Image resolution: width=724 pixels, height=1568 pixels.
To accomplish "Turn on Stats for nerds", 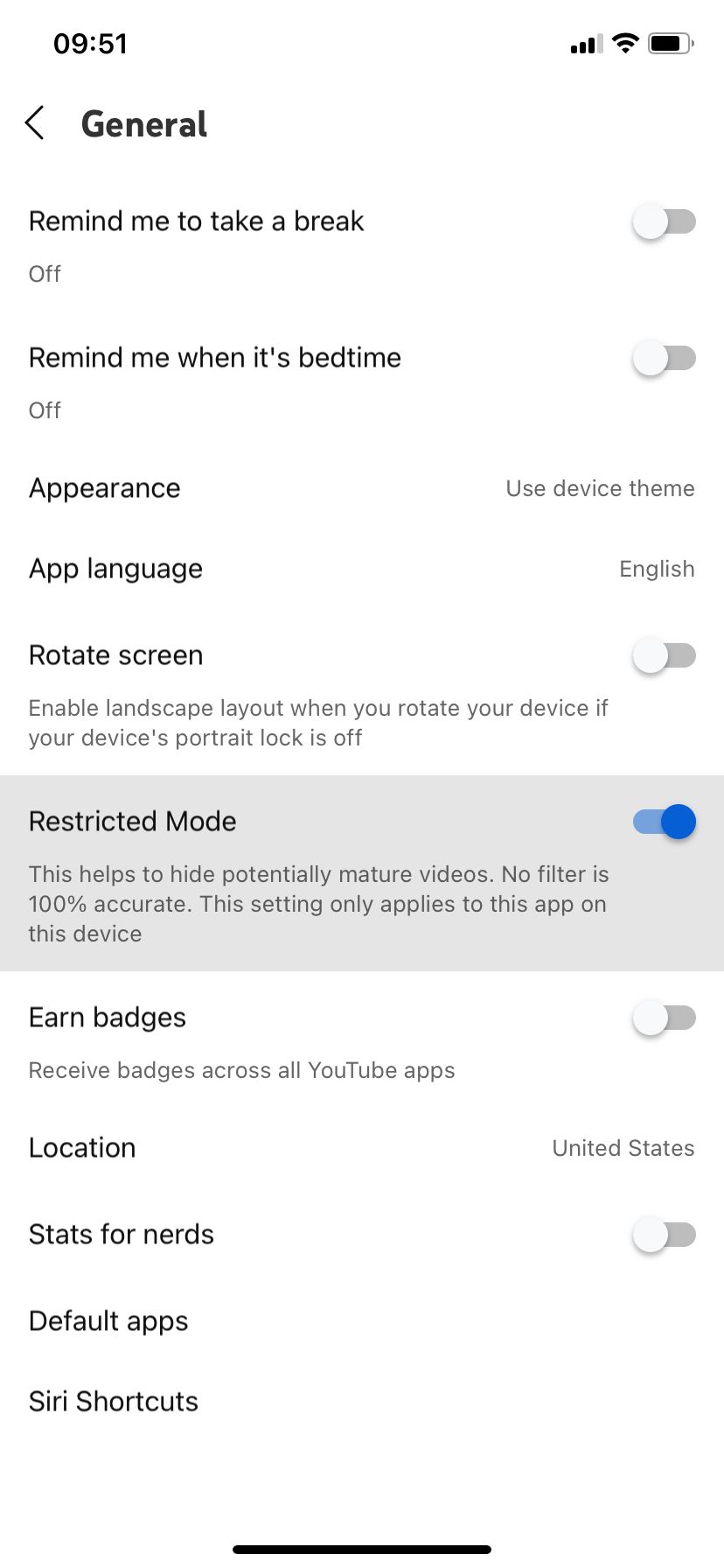I will [x=664, y=1235].
